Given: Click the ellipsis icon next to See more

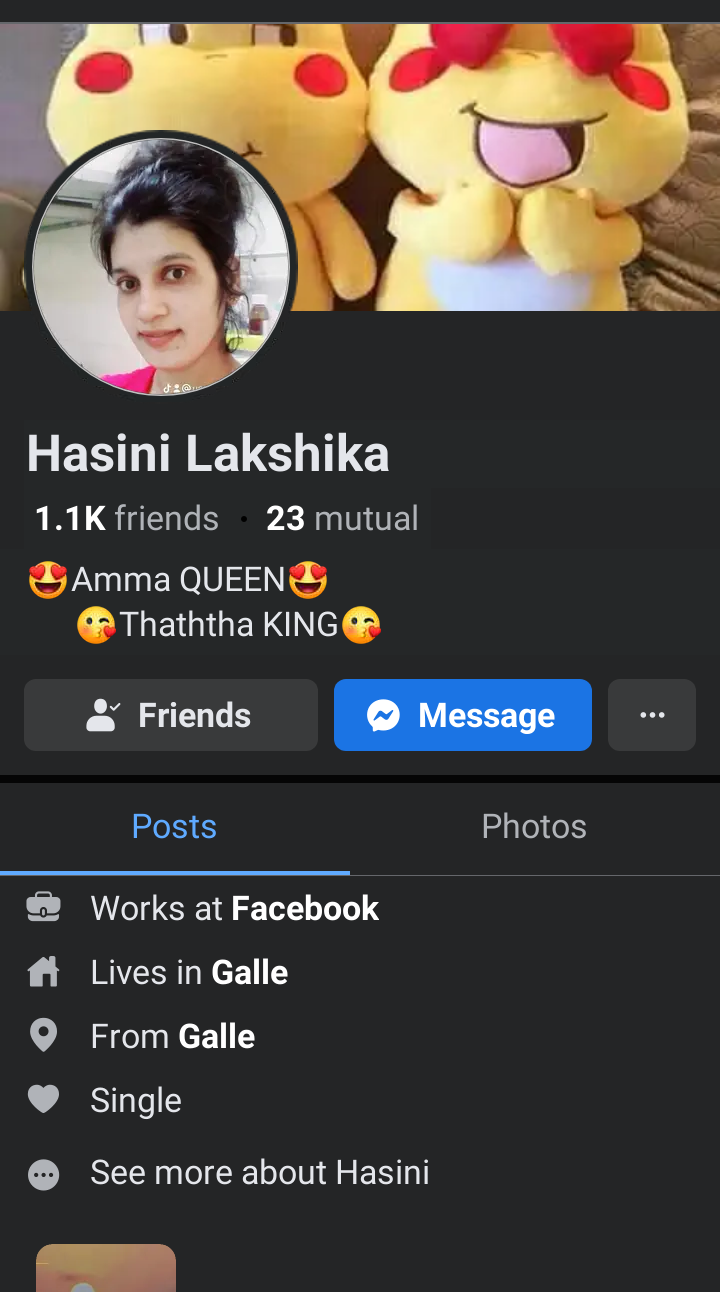Looking at the screenshot, I should click(44, 1173).
